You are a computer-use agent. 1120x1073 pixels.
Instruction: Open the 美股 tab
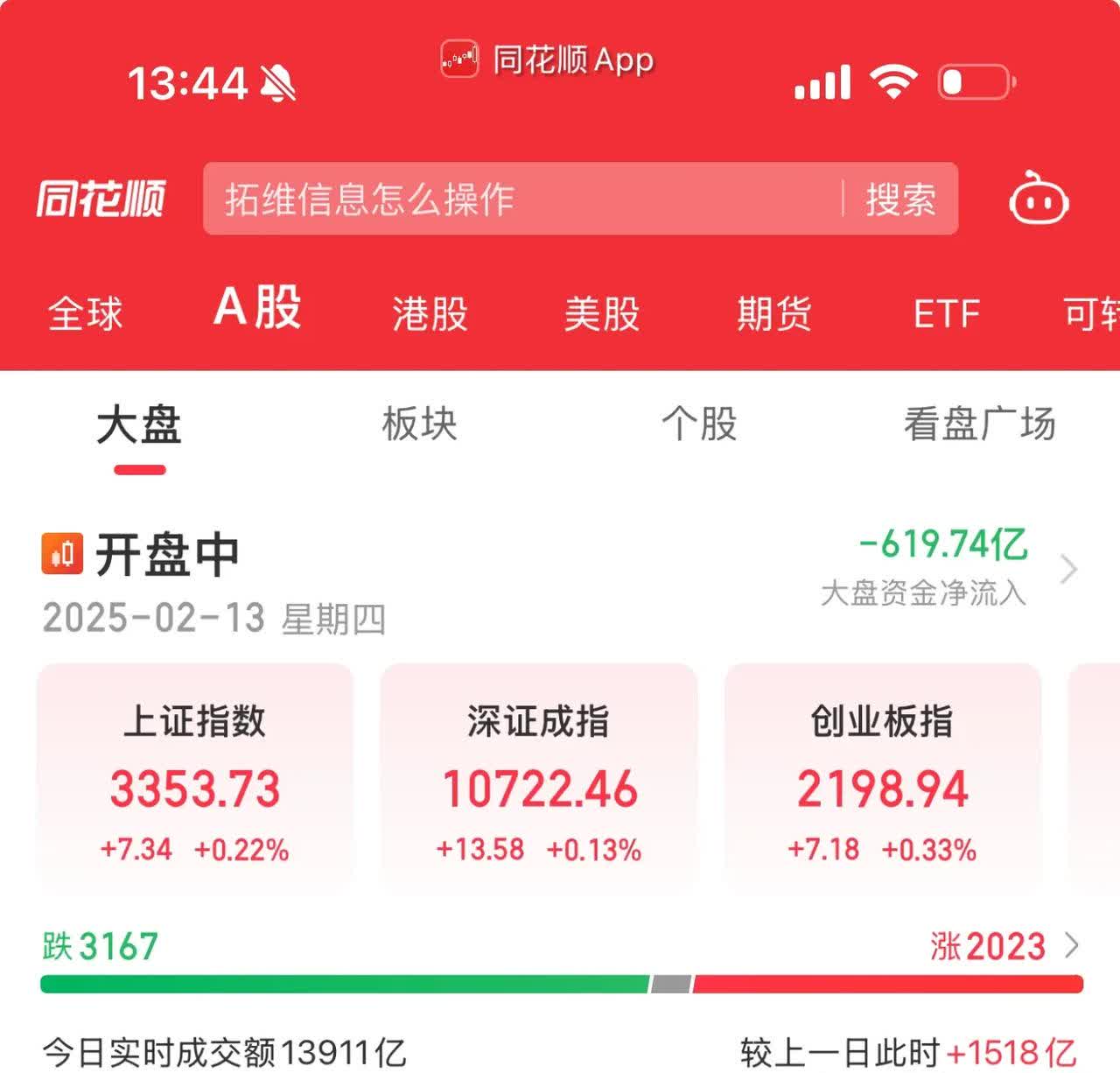click(602, 313)
